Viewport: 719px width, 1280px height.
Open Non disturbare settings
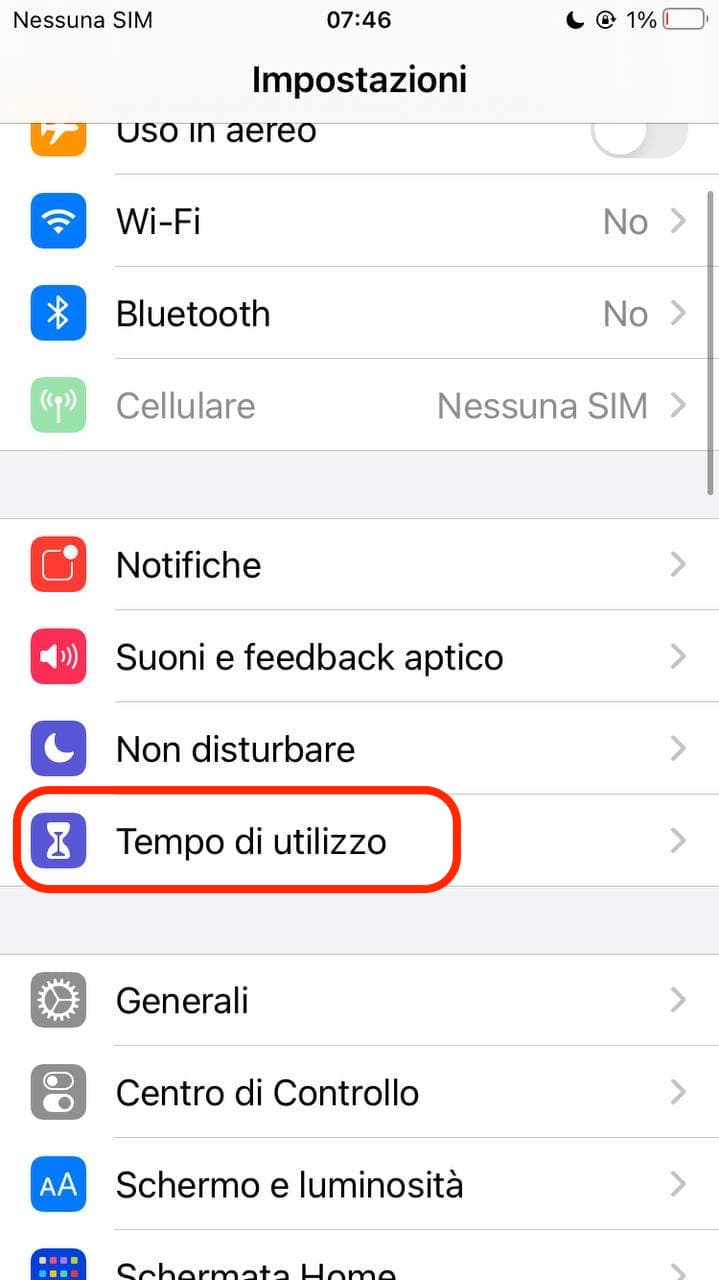click(360, 749)
